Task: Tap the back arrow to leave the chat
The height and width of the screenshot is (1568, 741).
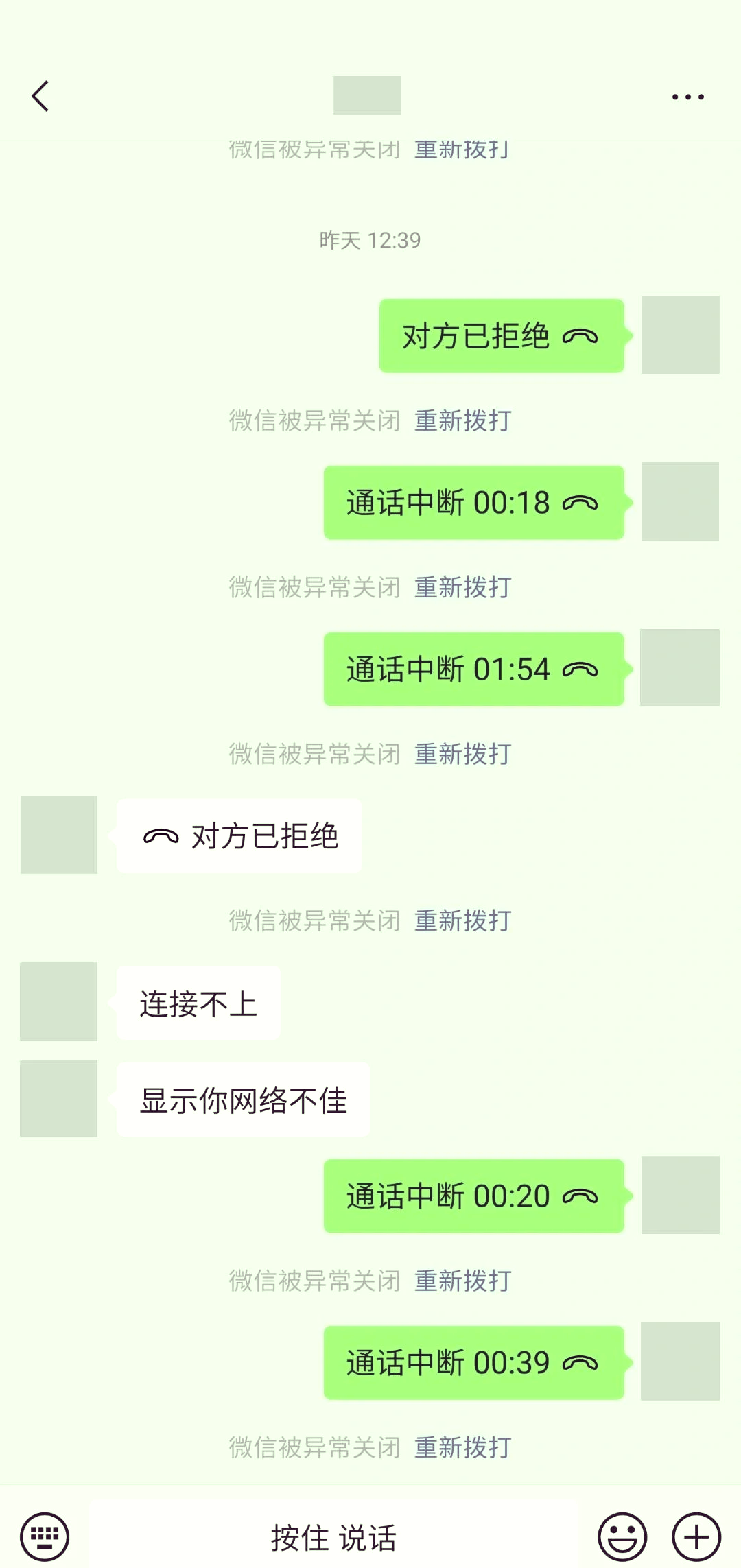Action: [40, 96]
